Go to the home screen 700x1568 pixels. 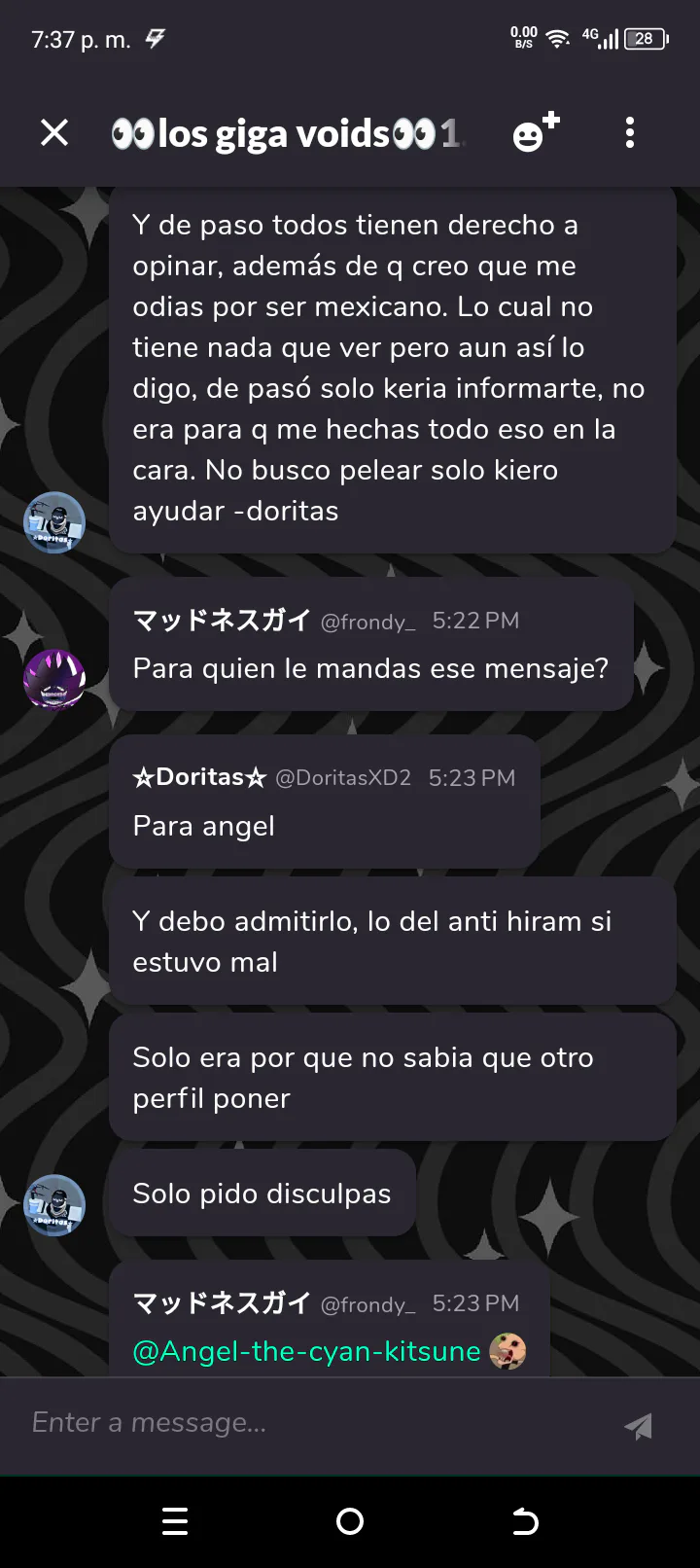(x=350, y=1521)
